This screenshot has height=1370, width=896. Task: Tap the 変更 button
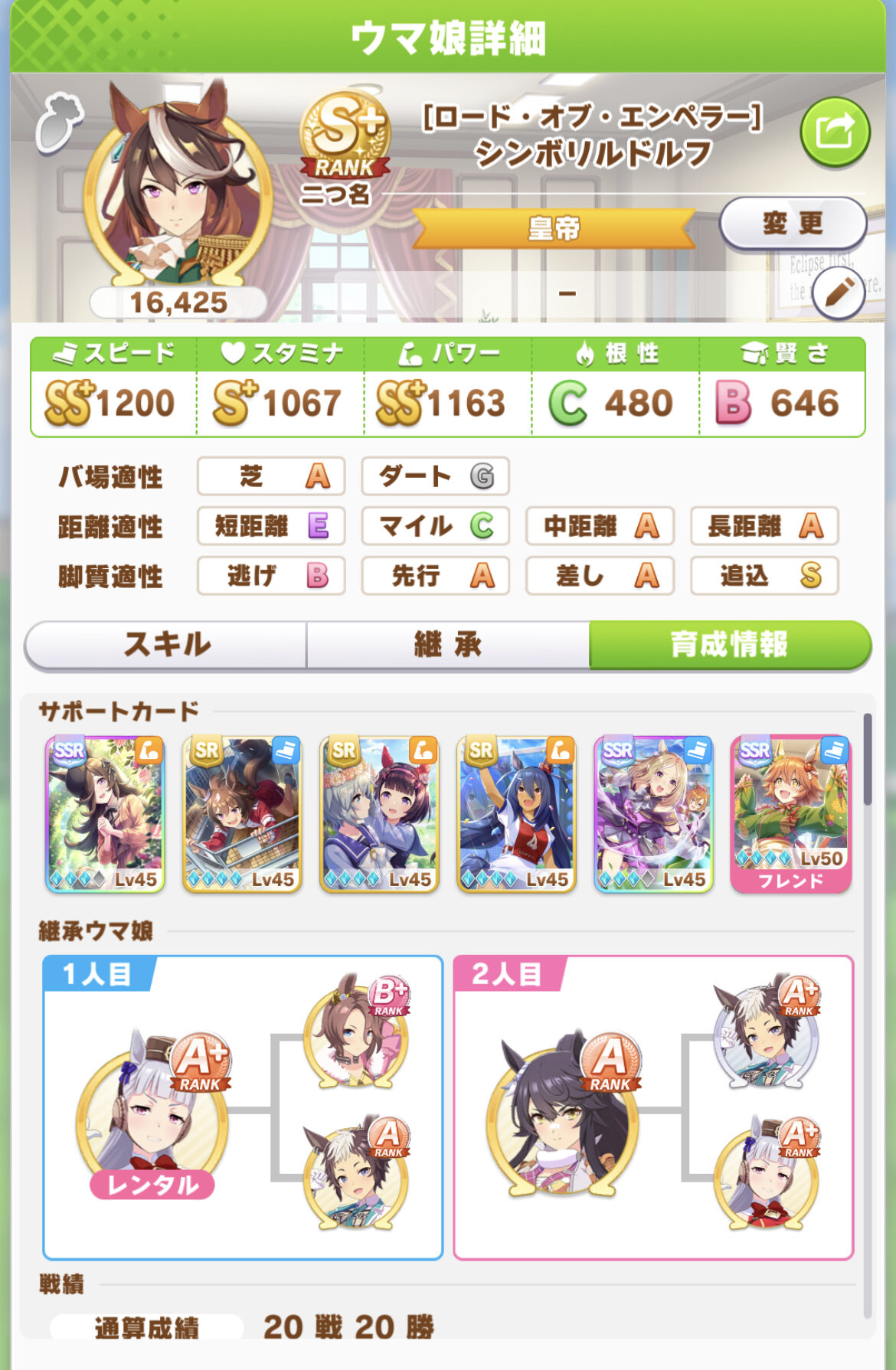(x=793, y=224)
